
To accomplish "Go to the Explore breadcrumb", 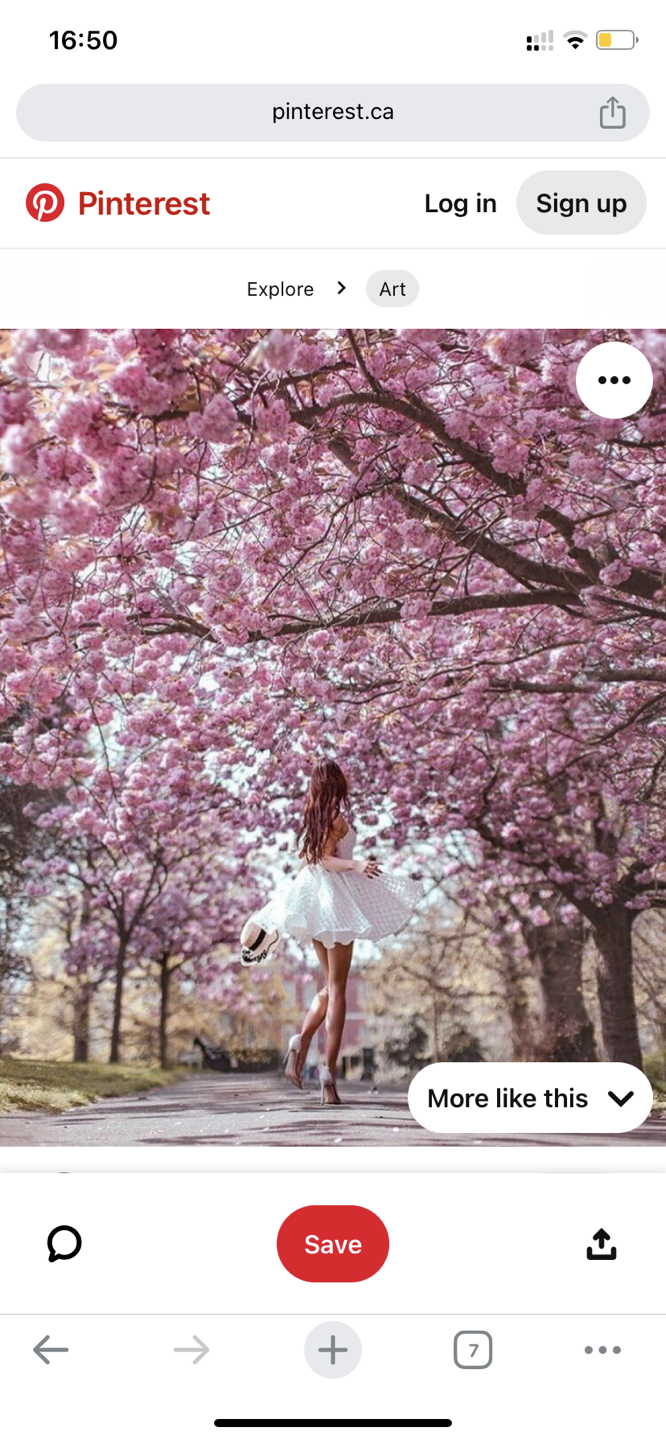I will 280,289.
